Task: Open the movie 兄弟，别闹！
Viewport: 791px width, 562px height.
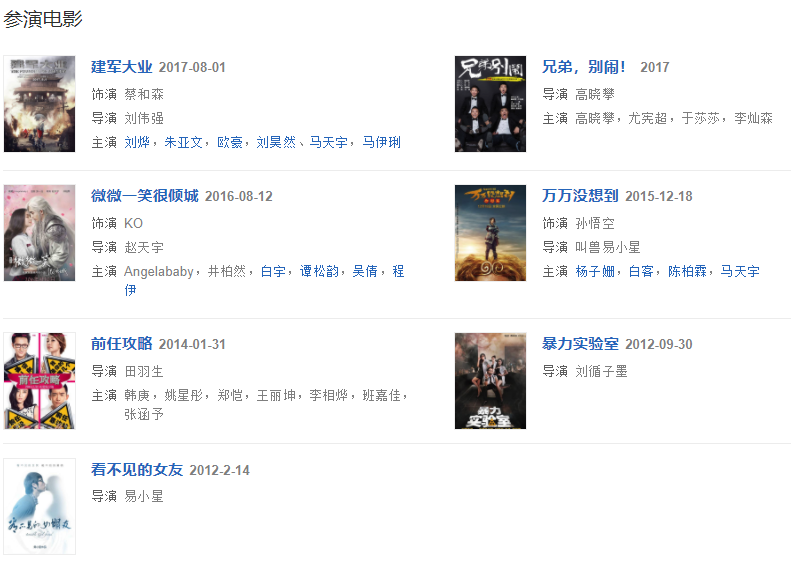Action: click(x=584, y=67)
